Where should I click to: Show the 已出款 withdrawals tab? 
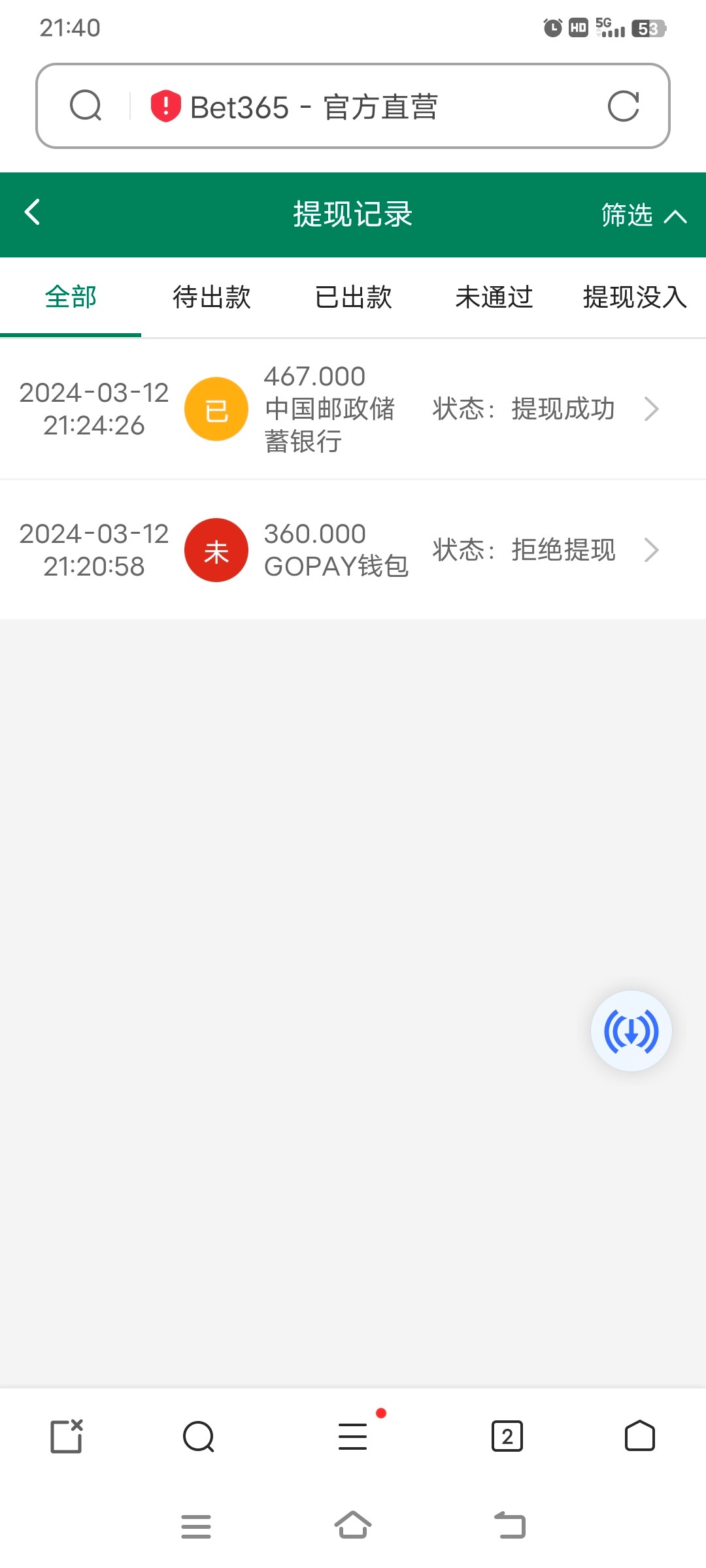point(353,297)
